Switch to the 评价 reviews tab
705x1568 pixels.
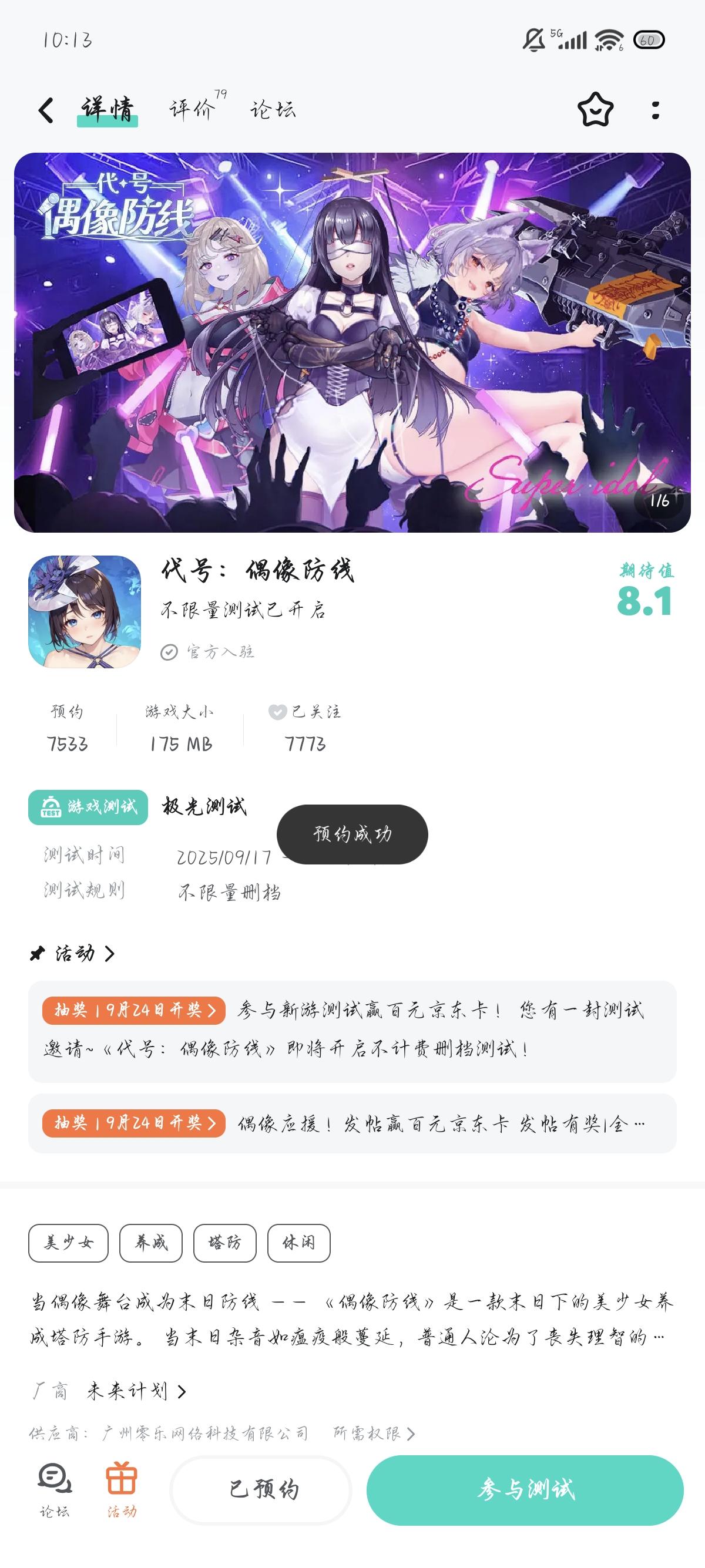(x=190, y=111)
